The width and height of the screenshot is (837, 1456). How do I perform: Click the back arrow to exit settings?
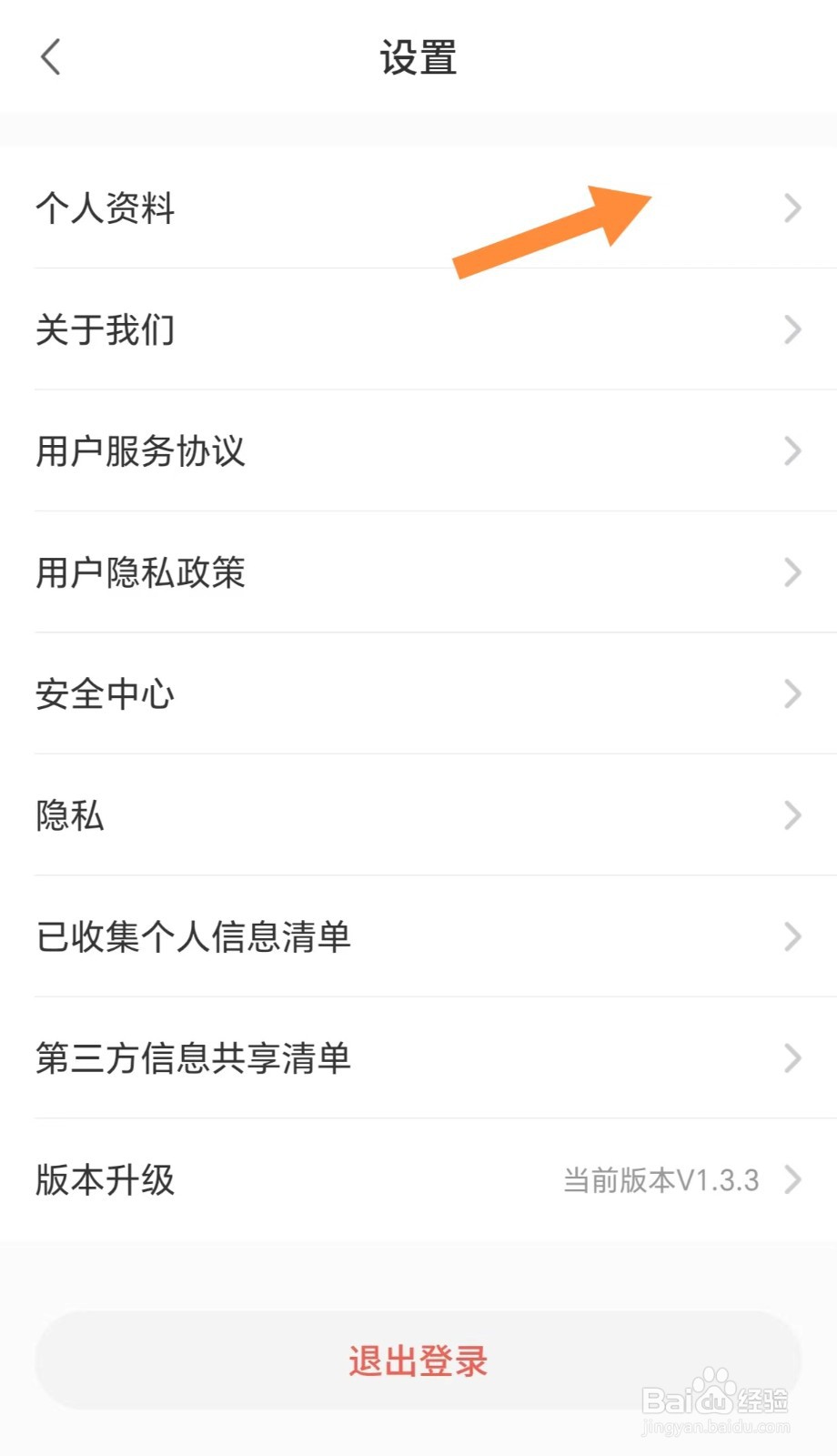click(x=50, y=56)
